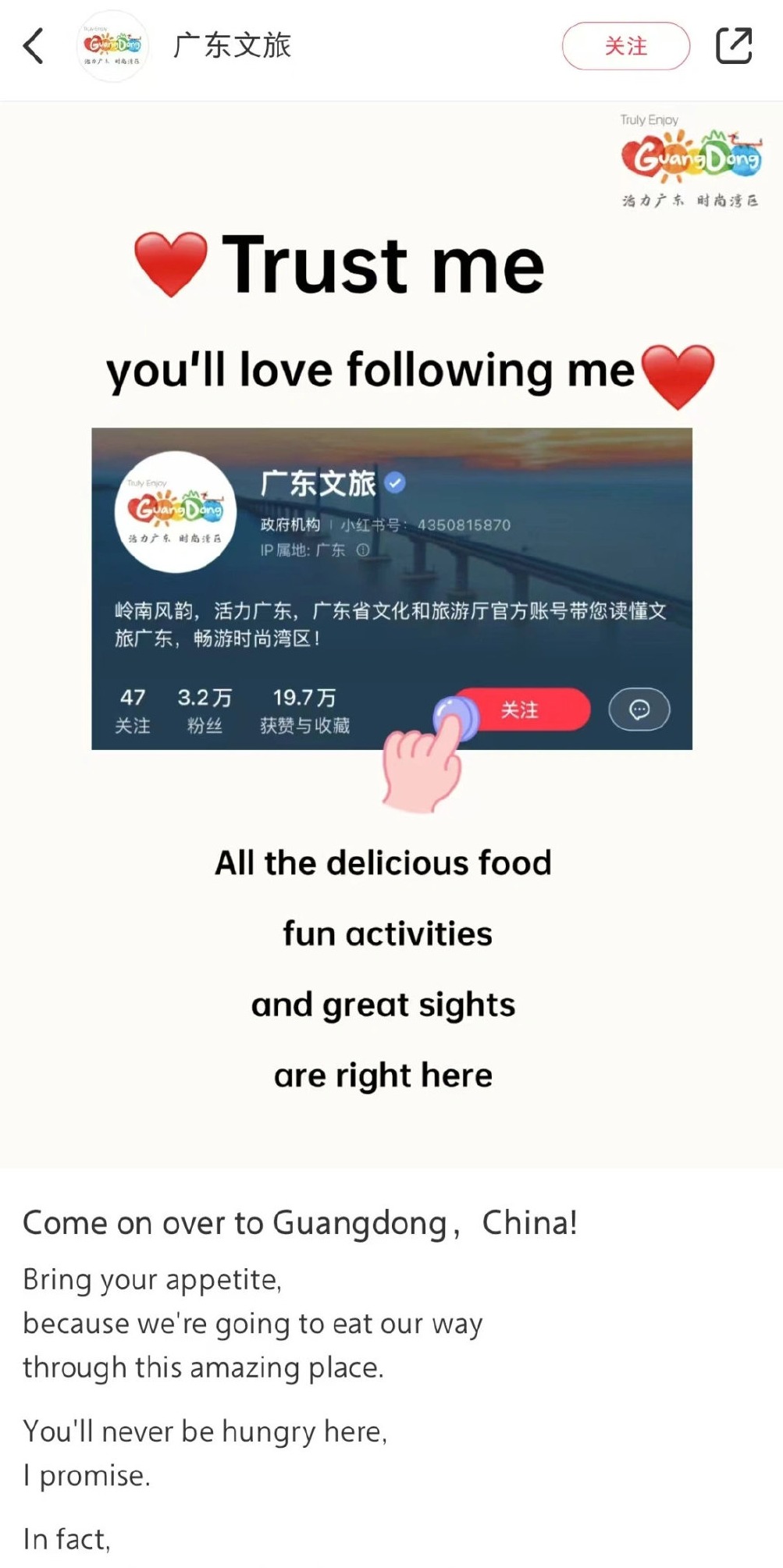
Task: Open 广东文旅 profile avatar in header
Action: pyautogui.click(x=113, y=46)
